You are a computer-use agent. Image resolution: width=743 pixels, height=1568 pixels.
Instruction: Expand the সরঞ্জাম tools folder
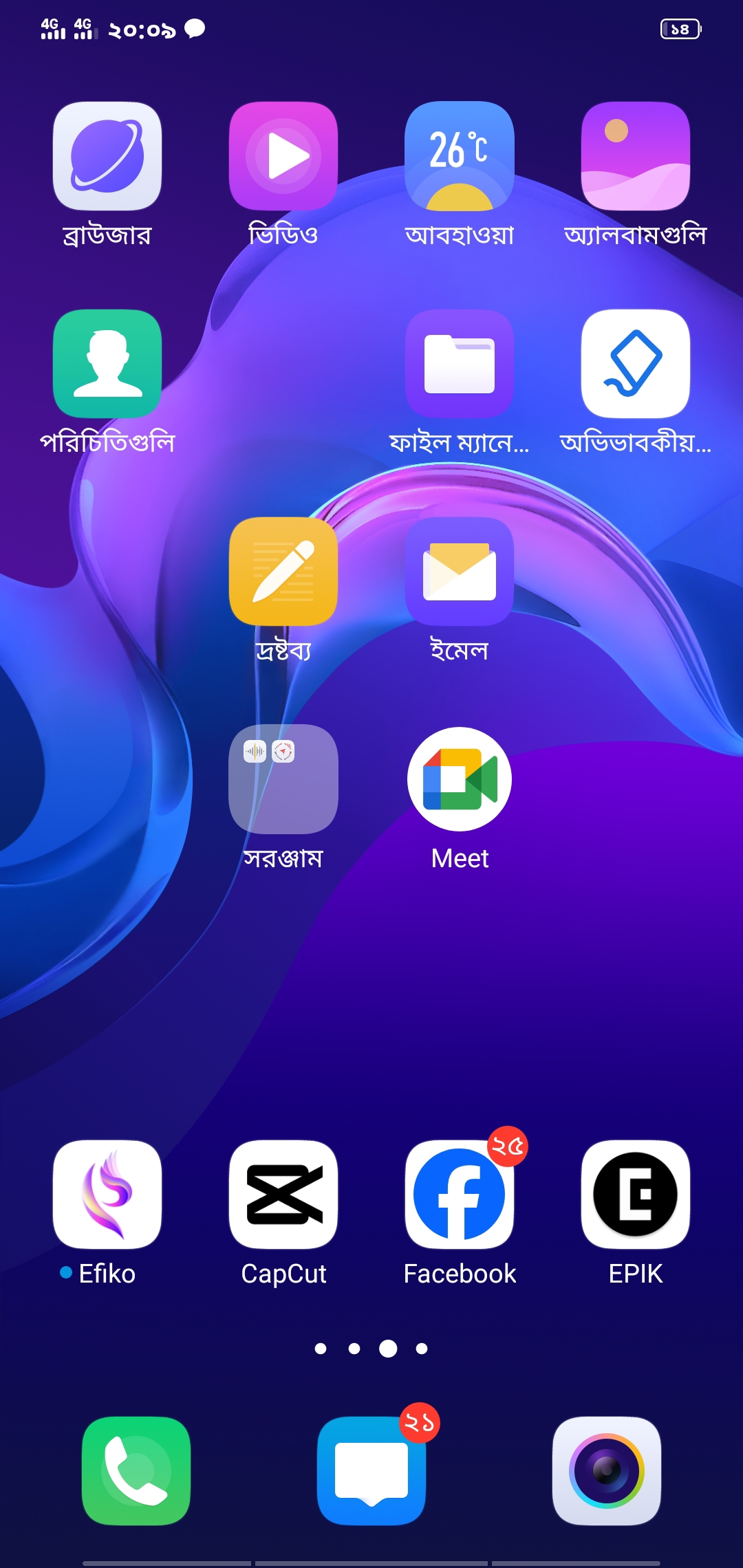tap(283, 779)
